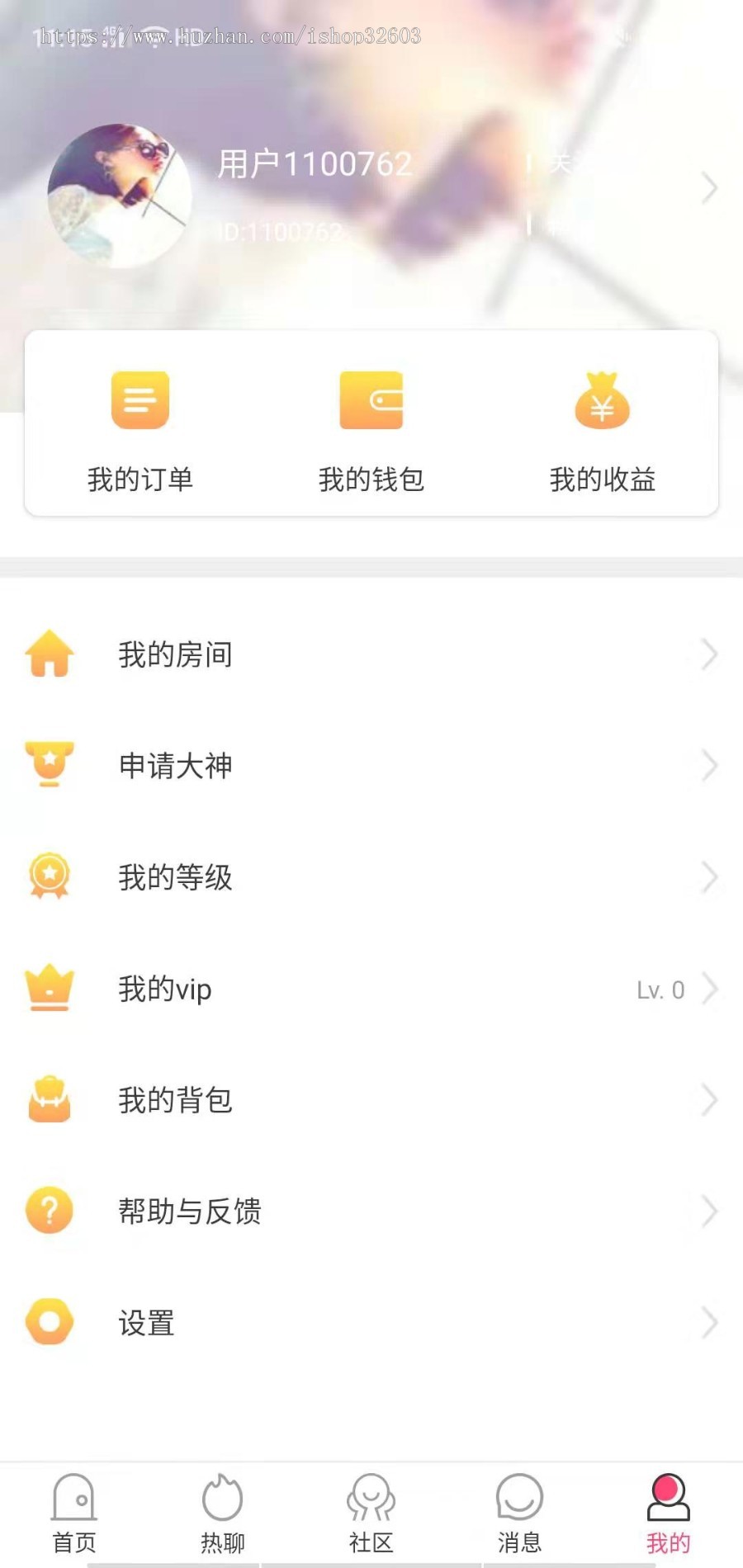Expand the 我的房间 row chevron

pos(708,654)
